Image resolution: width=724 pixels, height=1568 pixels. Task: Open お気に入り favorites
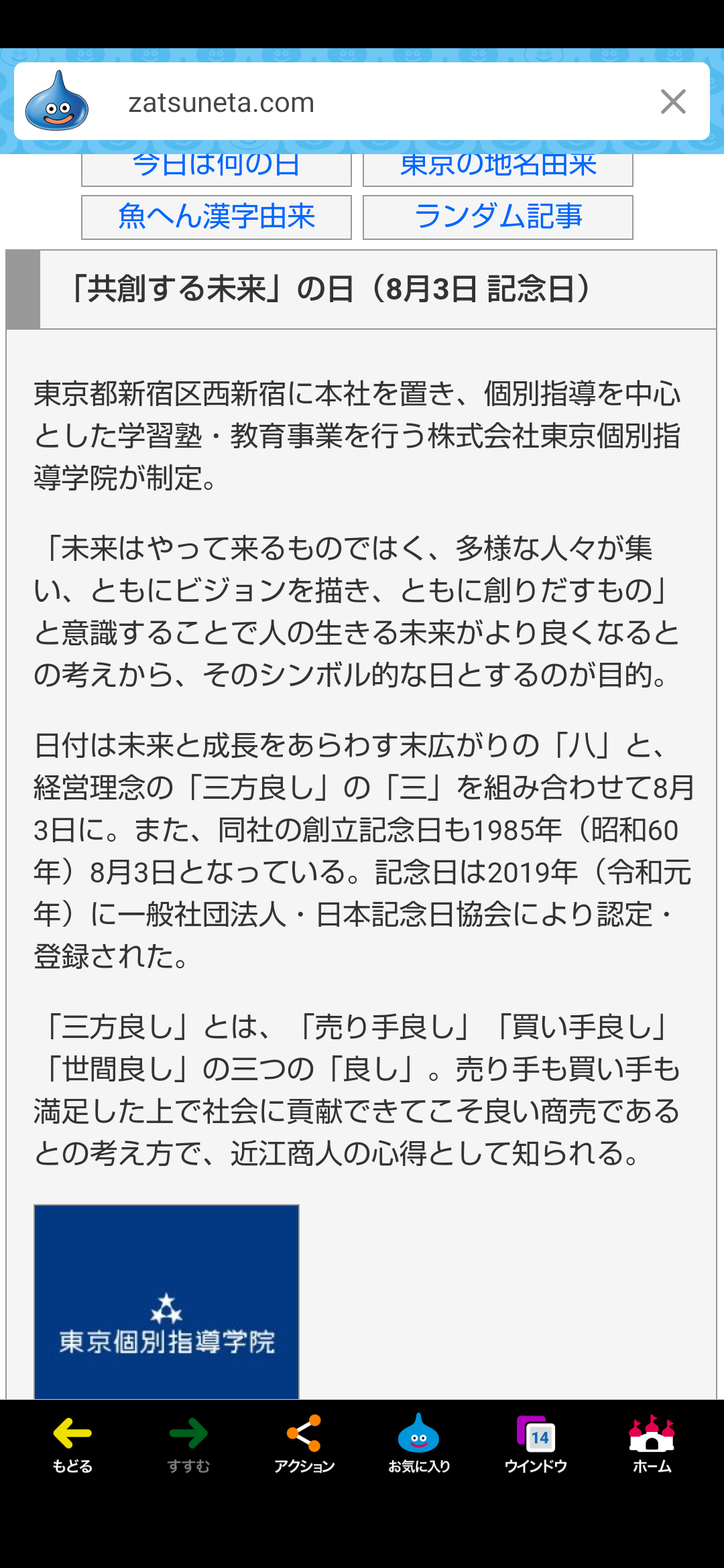(x=419, y=1445)
